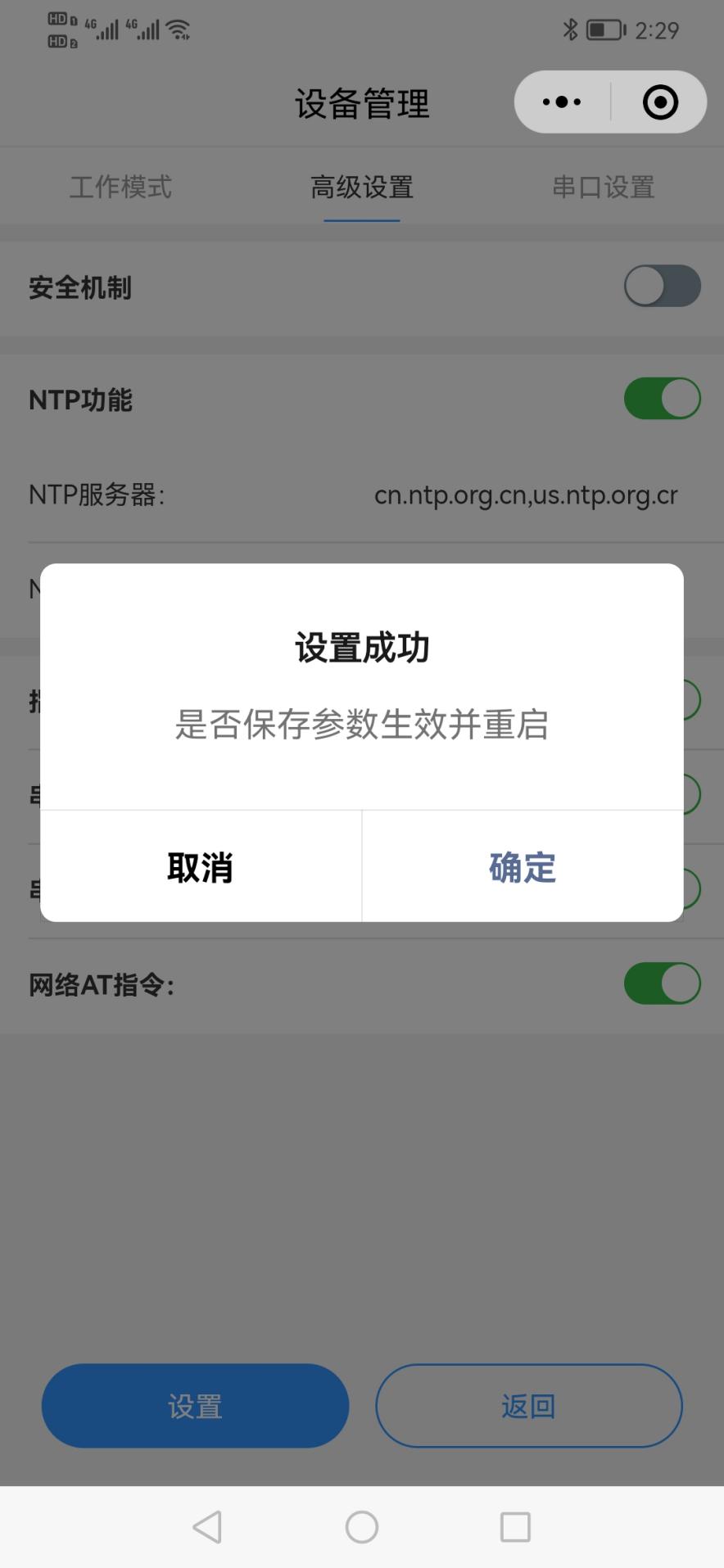Switch to the 串口设置 tab

603,187
